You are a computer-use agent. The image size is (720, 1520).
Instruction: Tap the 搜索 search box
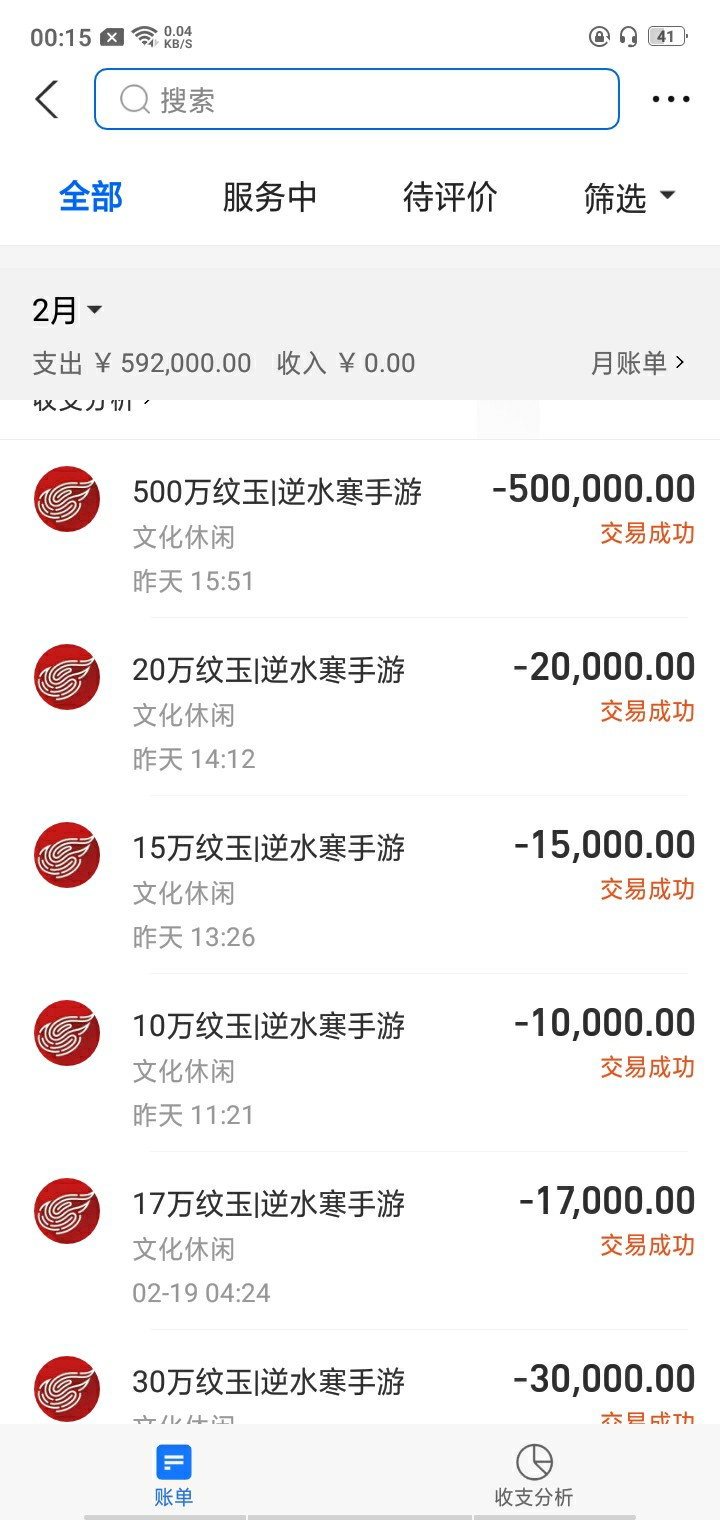coord(356,99)
